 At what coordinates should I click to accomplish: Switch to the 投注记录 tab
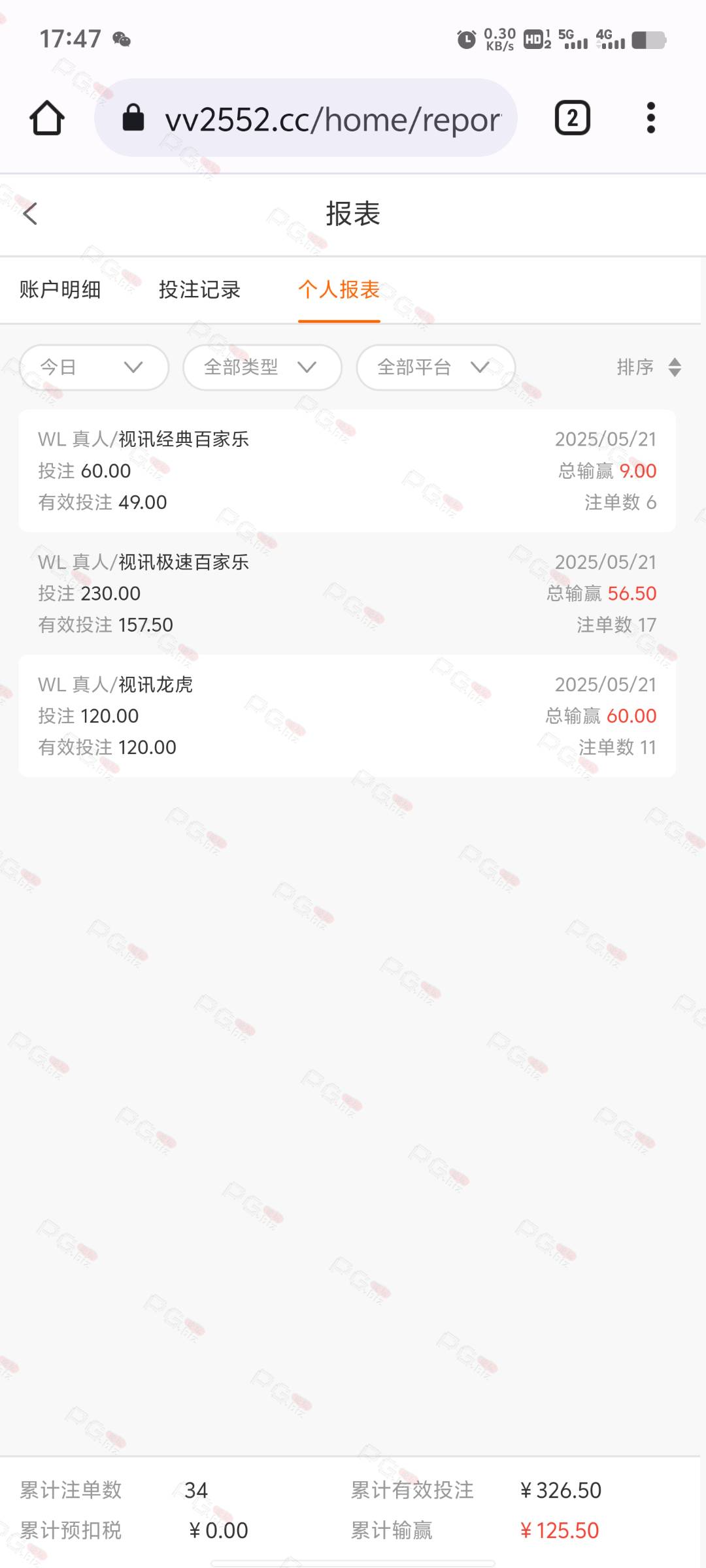pyautogui.click(x=199, y=289)
